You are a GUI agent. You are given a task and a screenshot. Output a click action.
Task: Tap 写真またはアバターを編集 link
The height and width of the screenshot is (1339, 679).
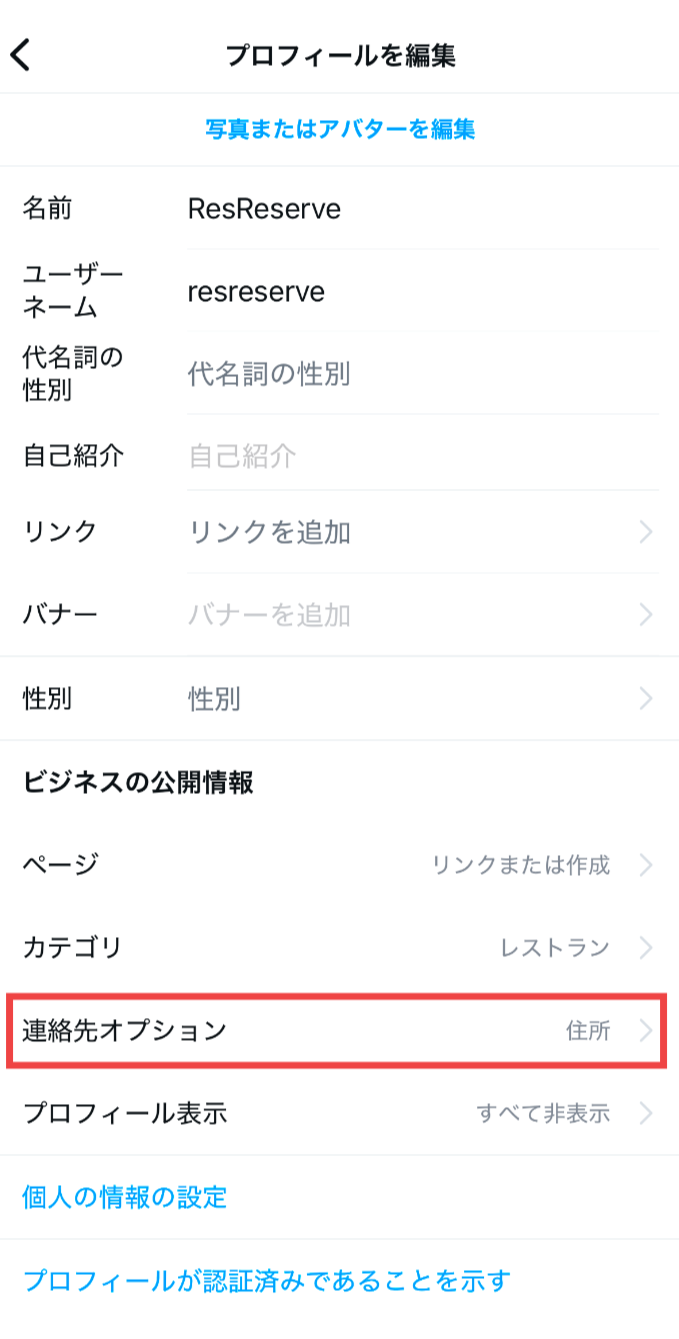click(340, 129)
